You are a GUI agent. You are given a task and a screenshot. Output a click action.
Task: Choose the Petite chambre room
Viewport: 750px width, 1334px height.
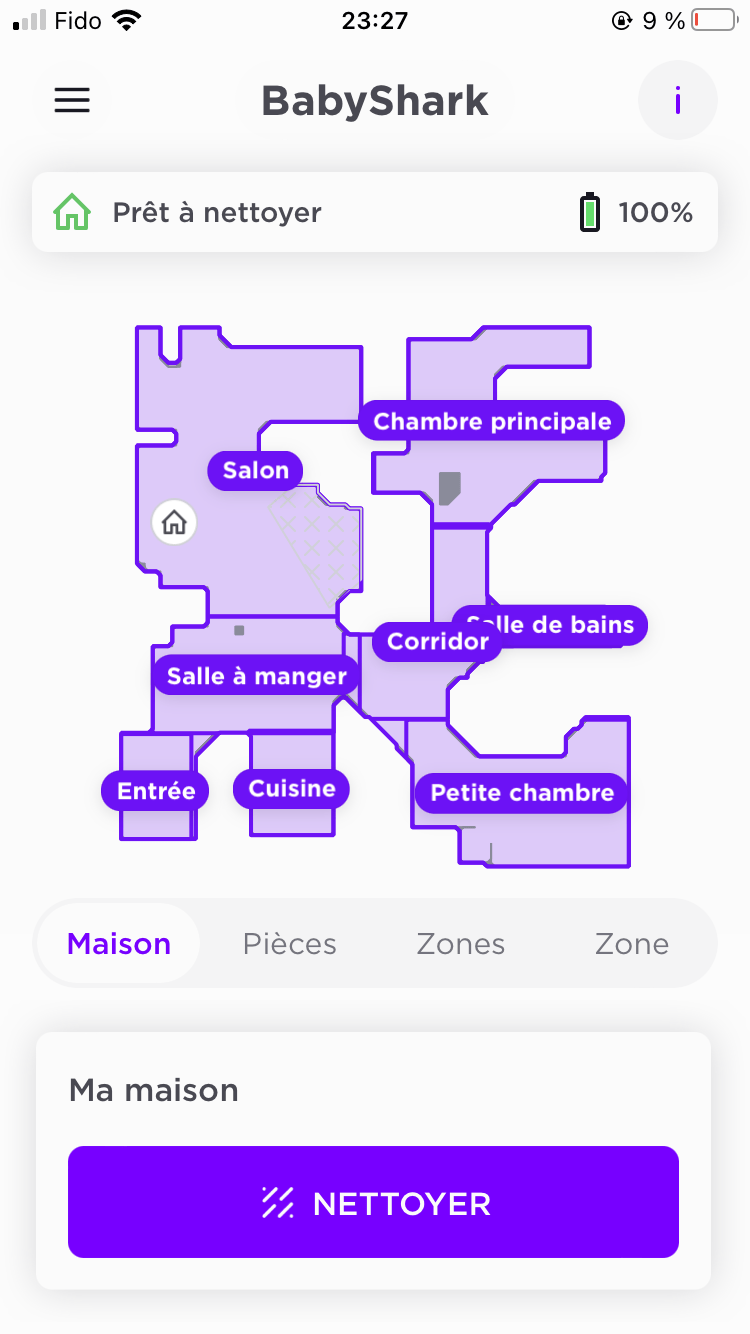pos(521,793)
